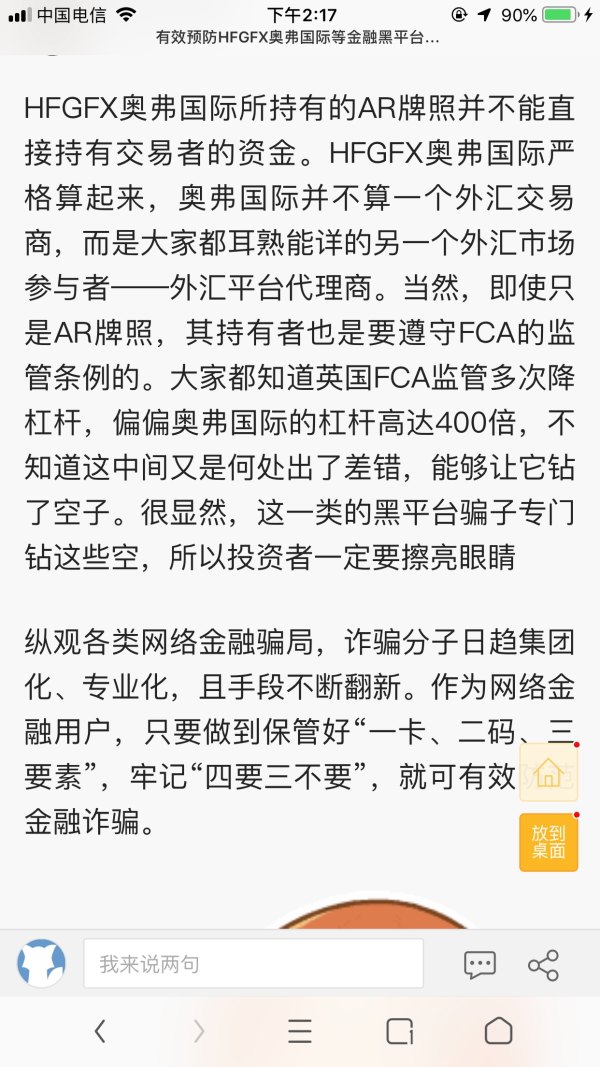
Task: Tap the 我来说两句 comment field
Action: [x=253, y=964]
